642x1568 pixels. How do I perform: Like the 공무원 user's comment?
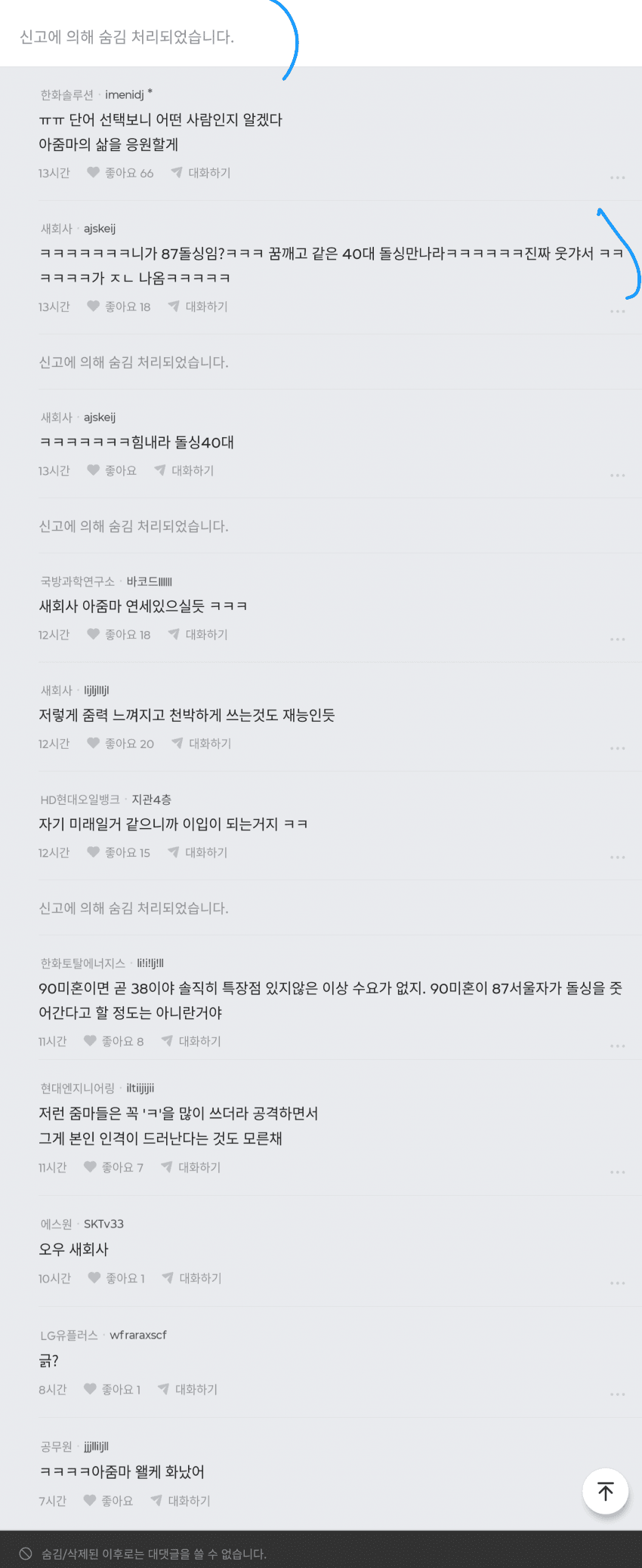[108, 1501]
